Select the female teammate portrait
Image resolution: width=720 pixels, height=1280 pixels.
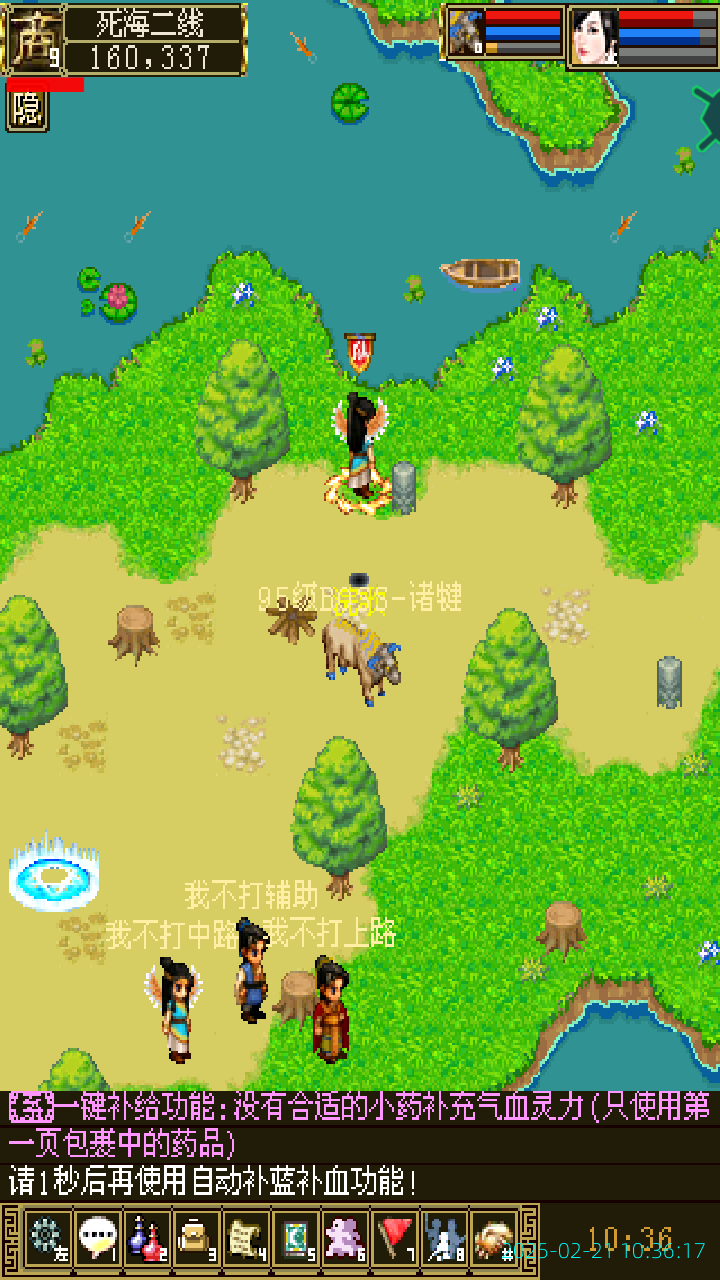coord(593,37)
